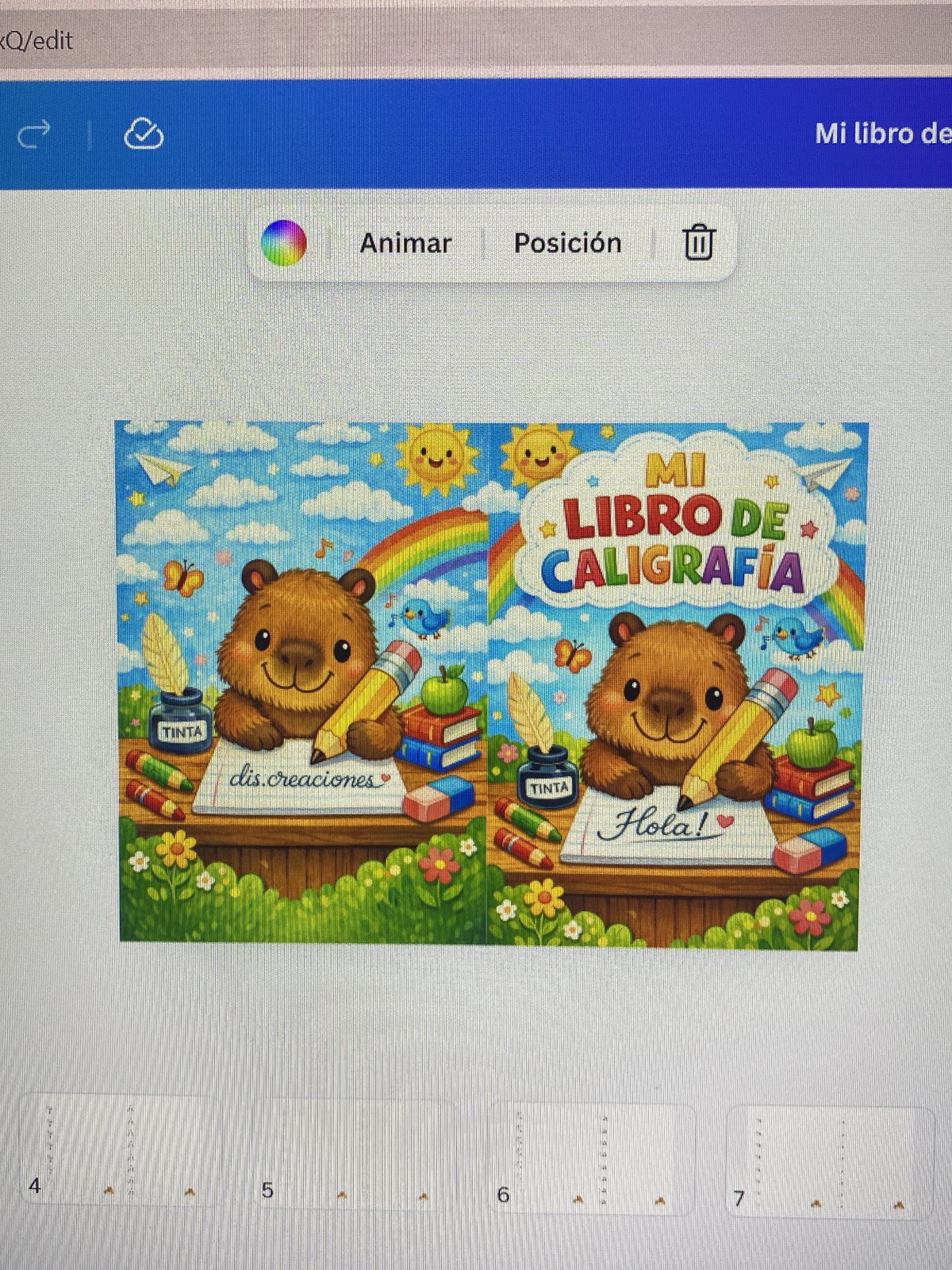Go to page 7 thumbnail
This screenshot has width=952, height=1270.
(x=829, y=1161)
